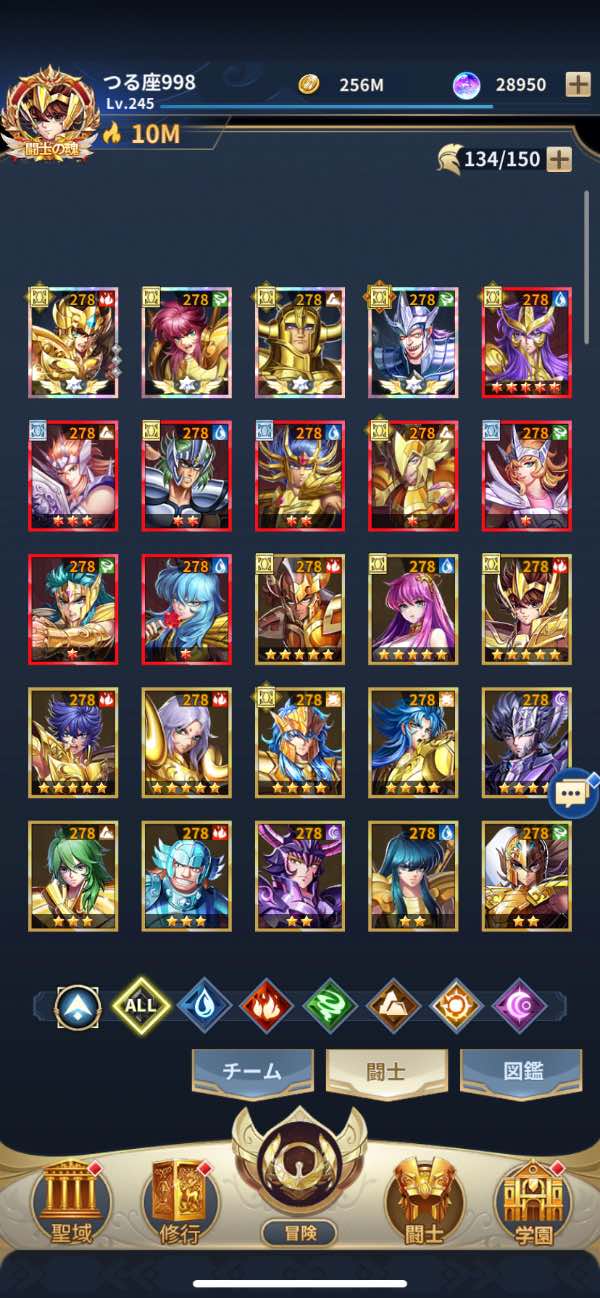Expand the fighter capacity beyond 134/150
This screenshot has width=600, height=1298.
pos(559,159)
